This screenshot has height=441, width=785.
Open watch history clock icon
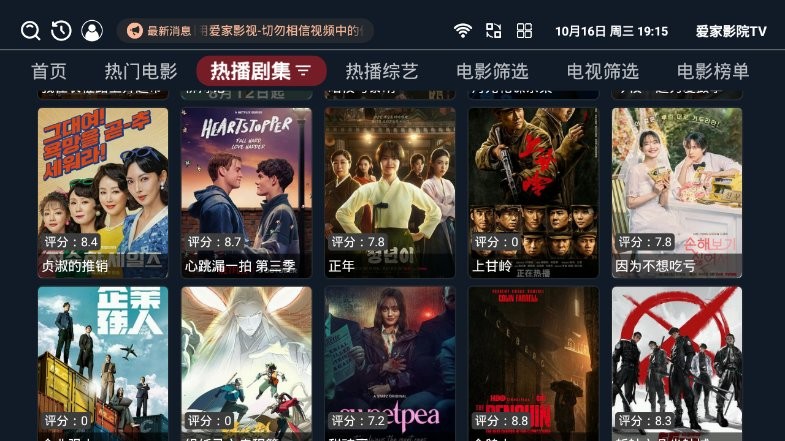click(61, 31)
